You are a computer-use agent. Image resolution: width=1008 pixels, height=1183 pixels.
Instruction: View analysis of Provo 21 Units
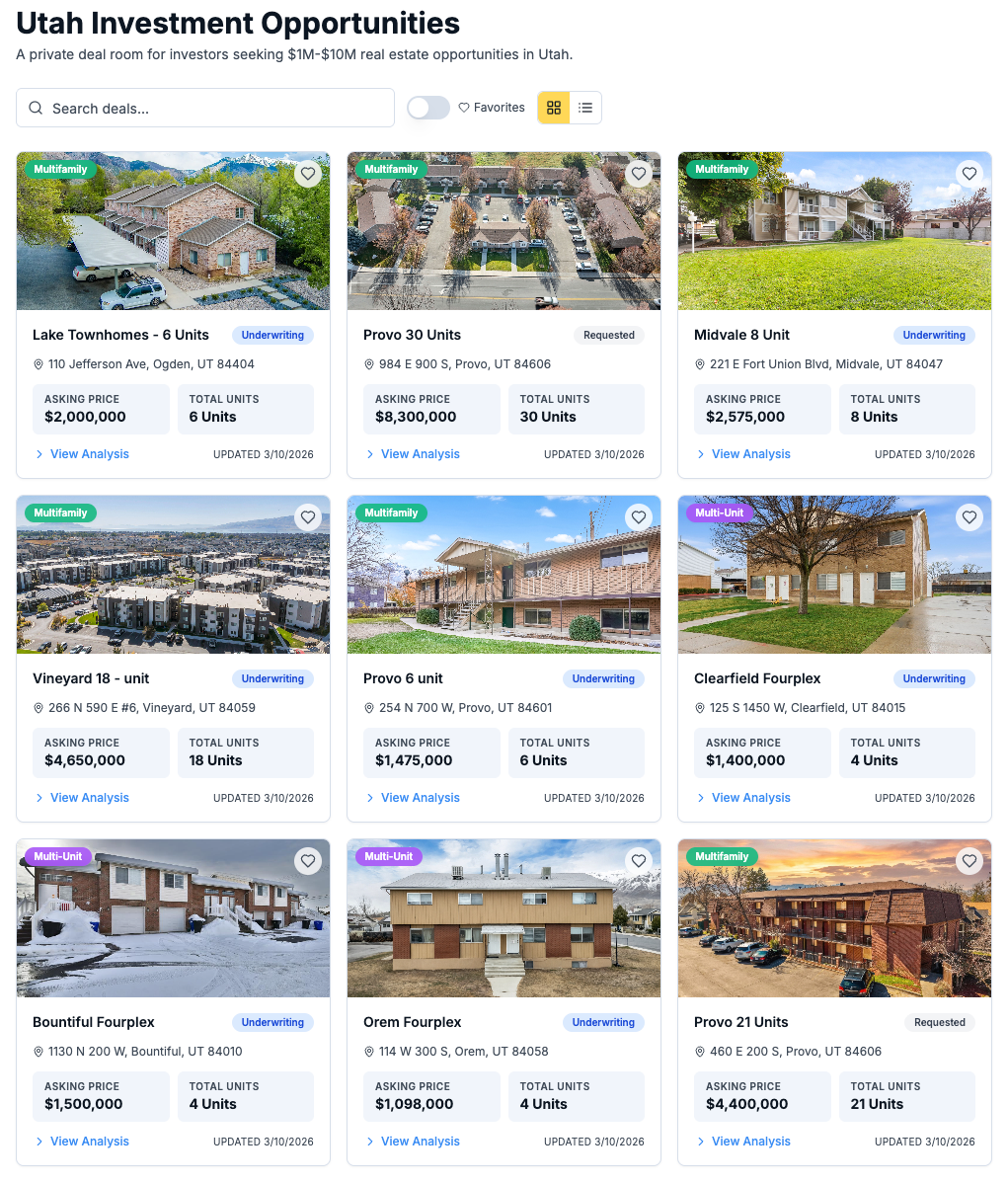(x=750, y=1142)
